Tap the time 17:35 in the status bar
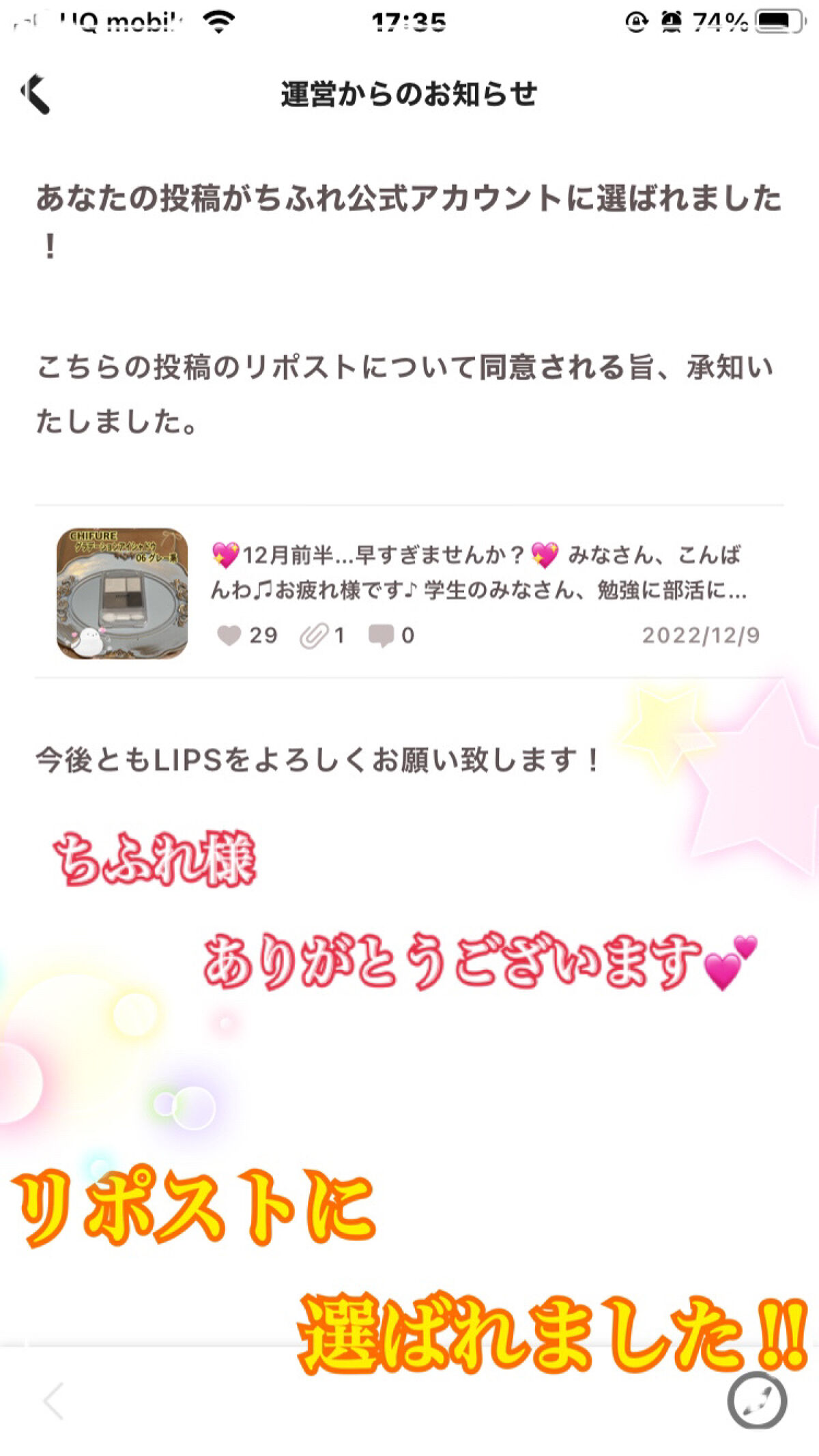 (x=409, y=19)
